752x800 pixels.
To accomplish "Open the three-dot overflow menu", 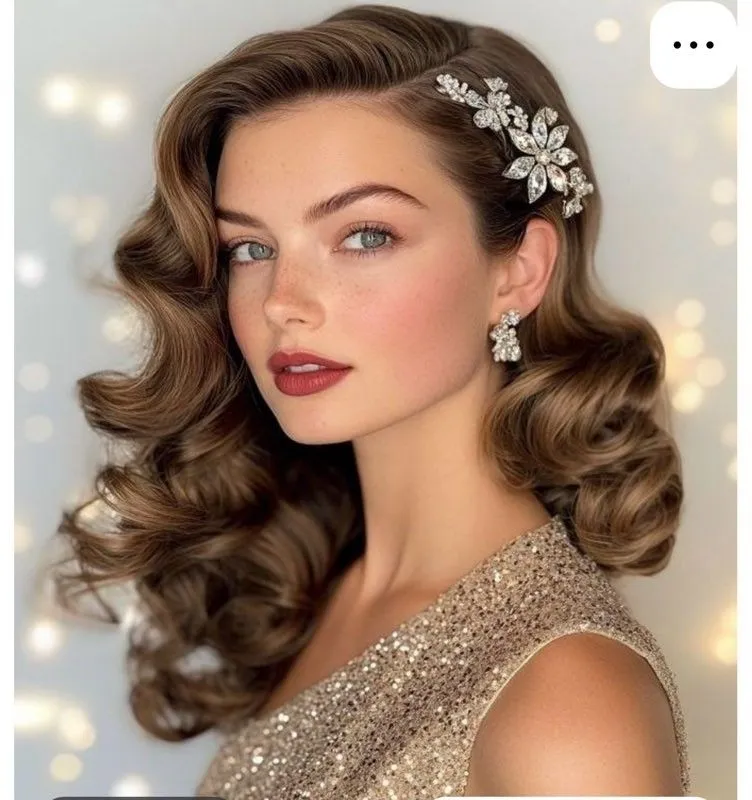I will (693, 45).
